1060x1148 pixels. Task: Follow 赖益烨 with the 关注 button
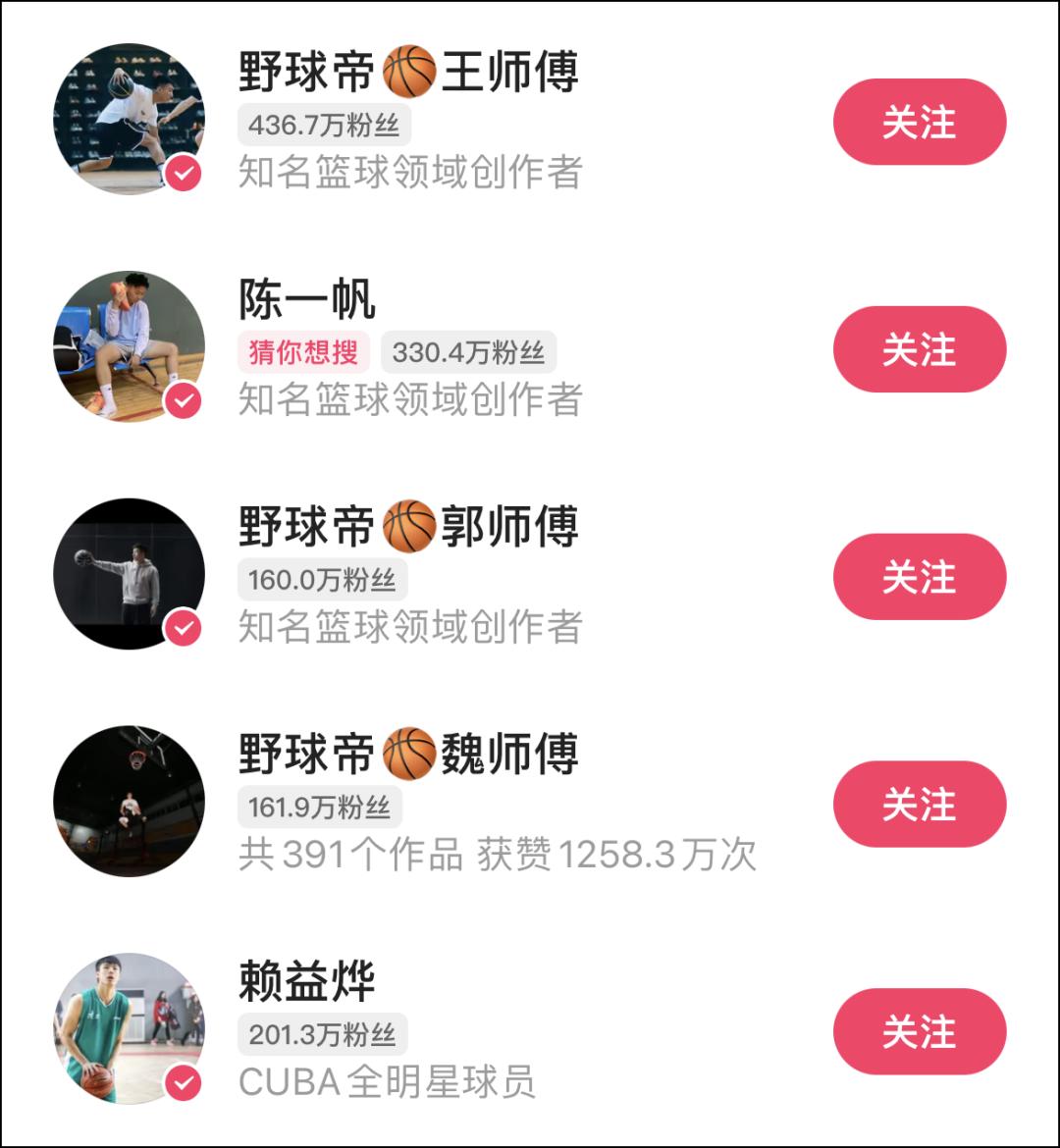[x=919, y=1032]
